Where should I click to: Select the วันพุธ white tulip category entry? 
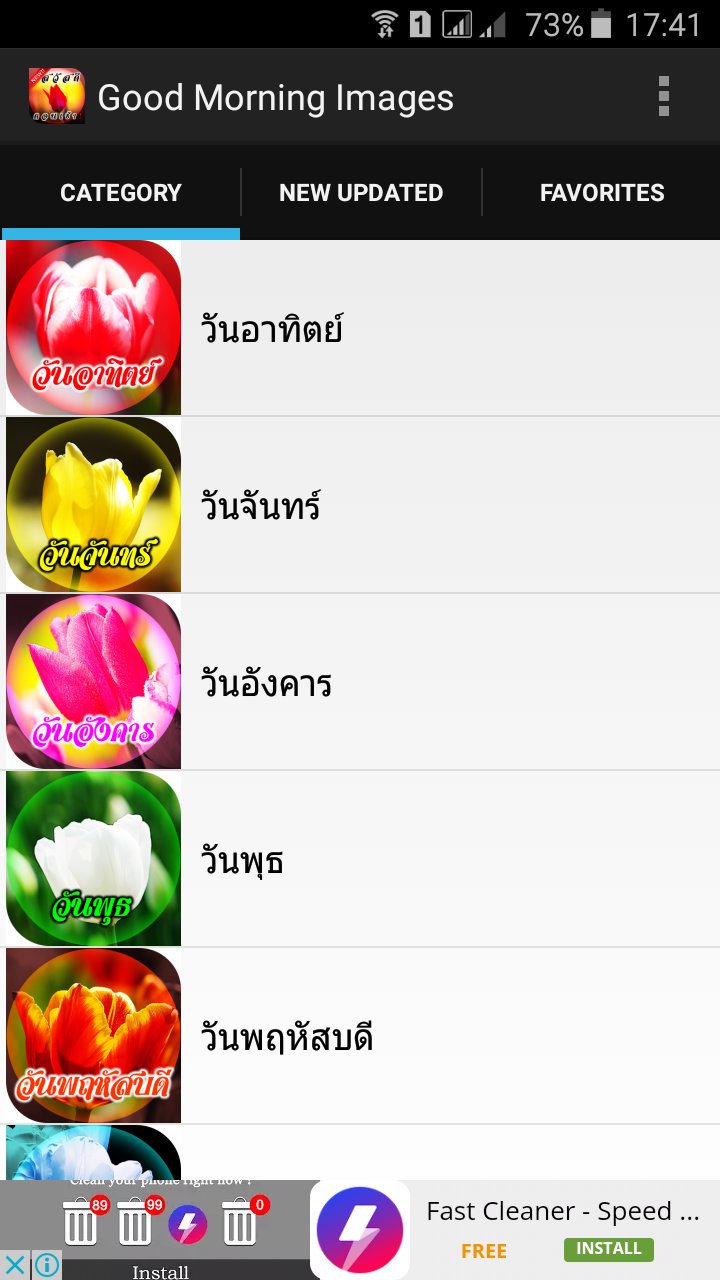(93, 858)
